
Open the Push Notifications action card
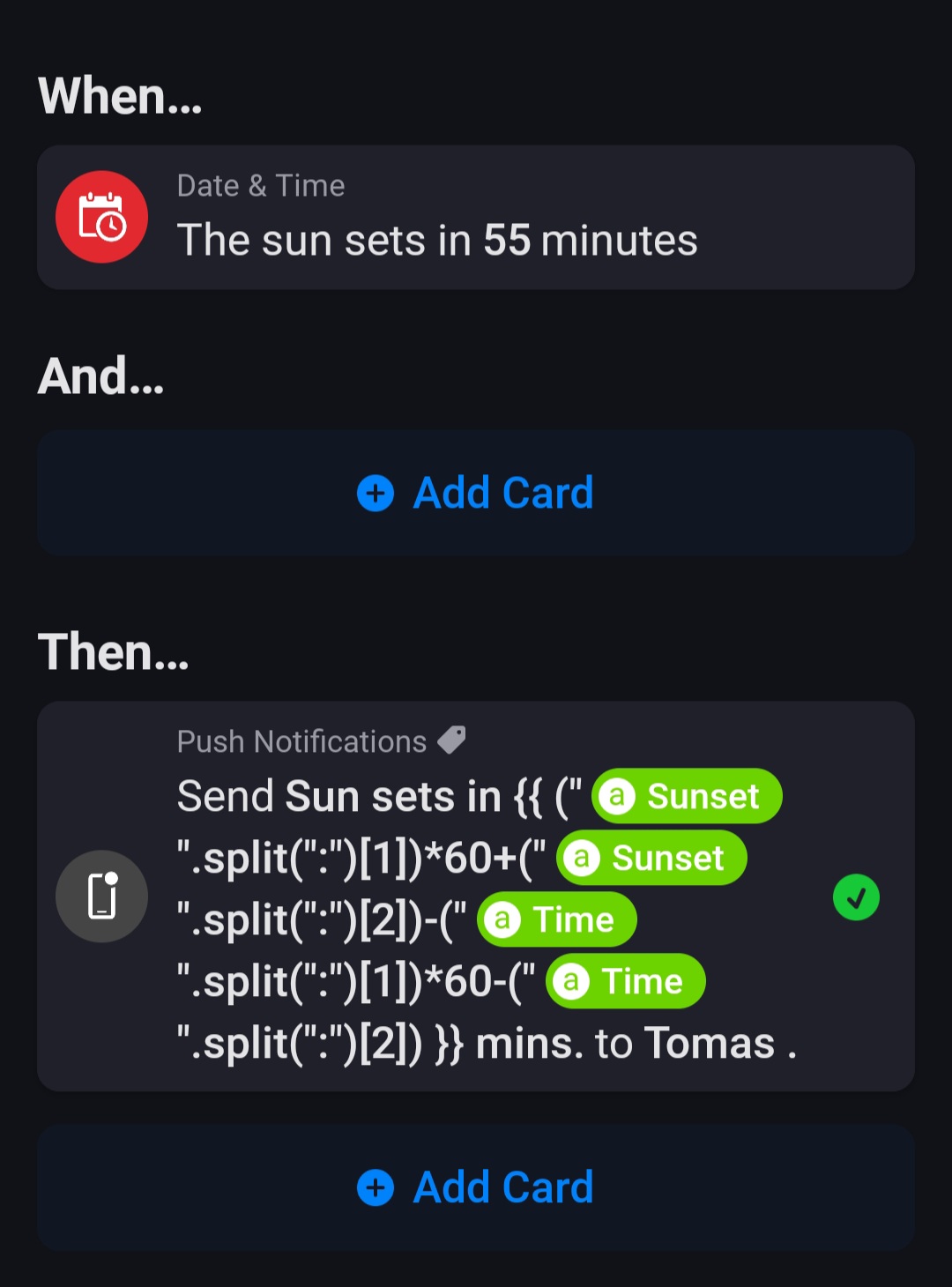pos(475,896)
